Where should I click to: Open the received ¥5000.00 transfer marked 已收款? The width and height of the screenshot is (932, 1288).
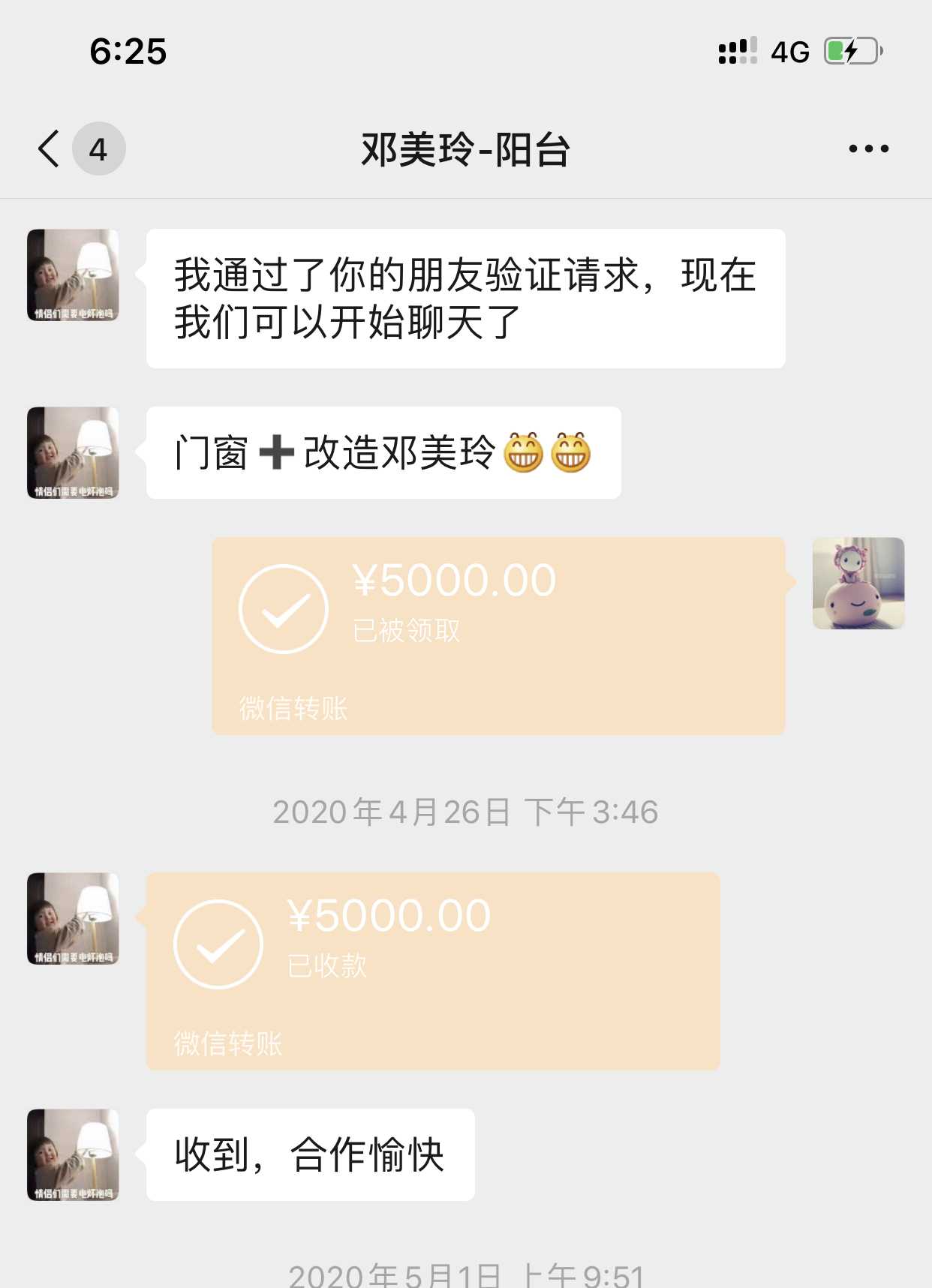coord(433,971)
